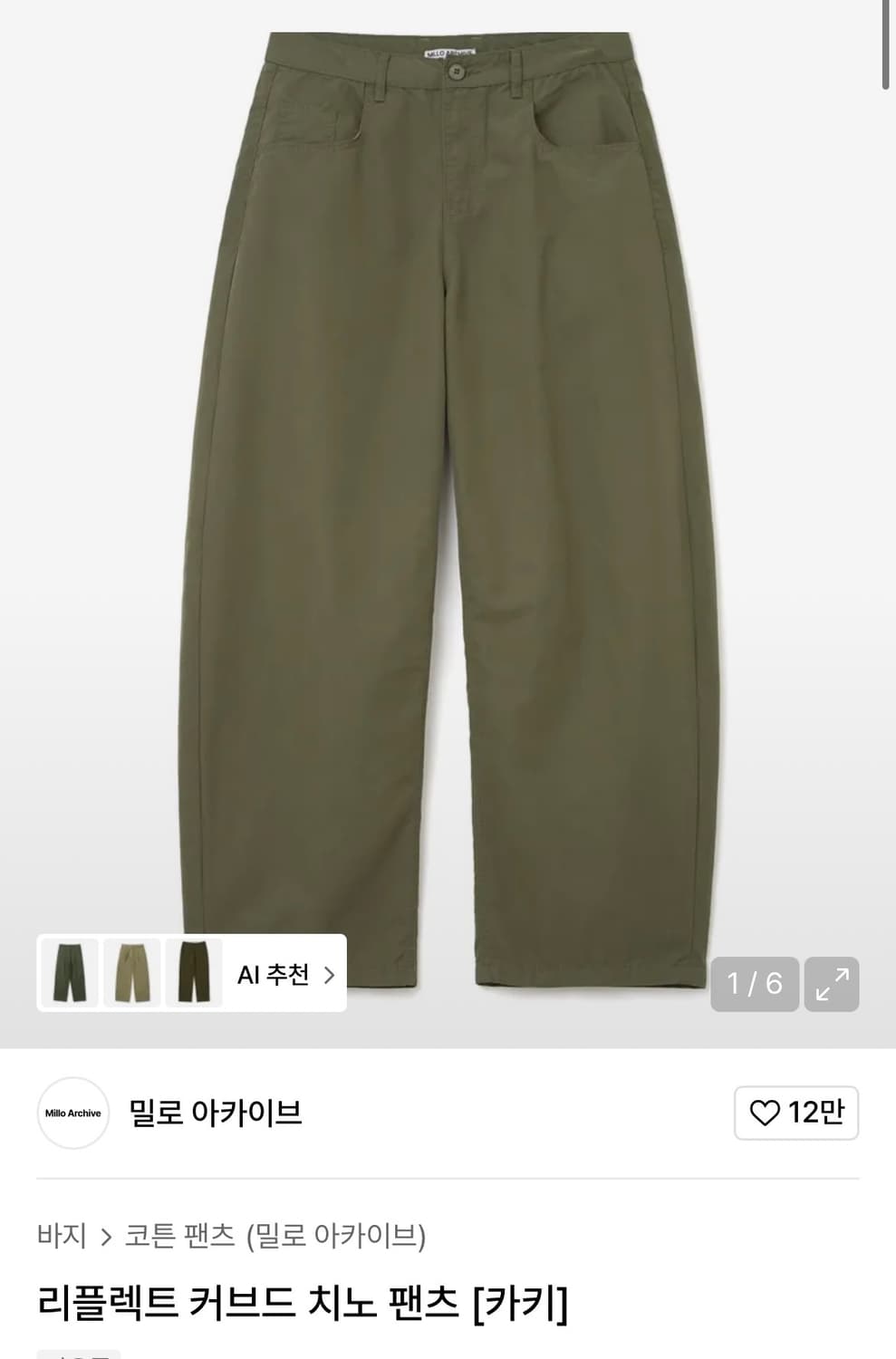Click the main khaki pants product image
Viewport: 896px width, 1359px height.
click(x=448, y=498)
